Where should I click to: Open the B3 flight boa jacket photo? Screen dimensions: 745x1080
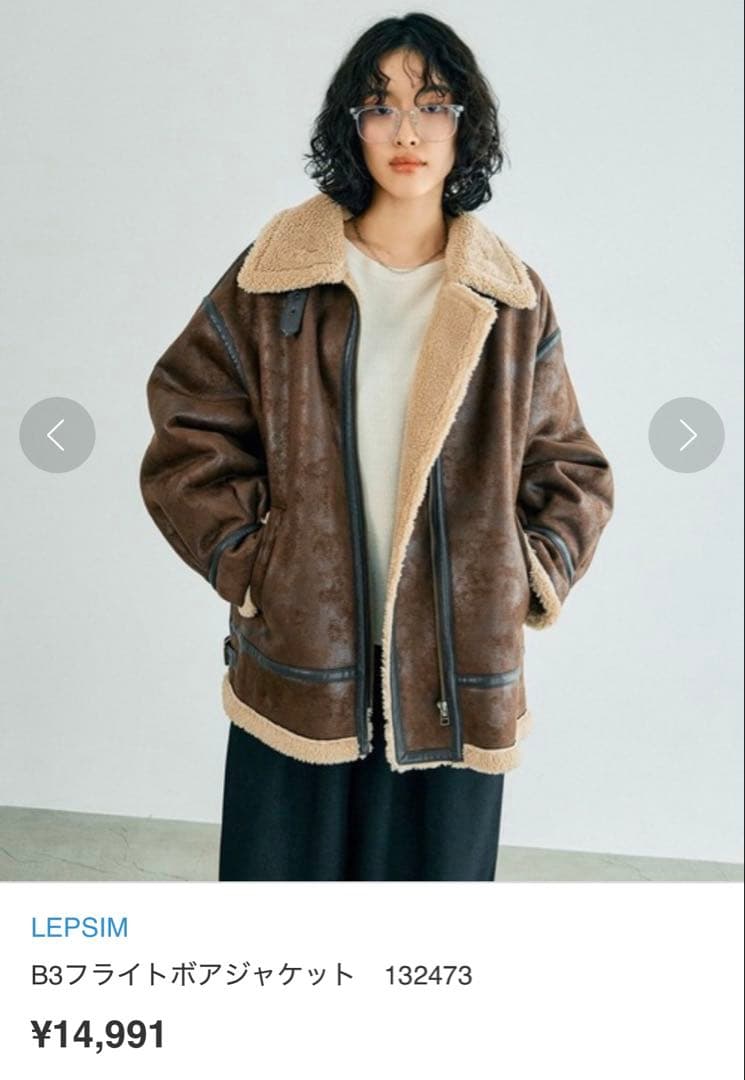tap(372, 500)
